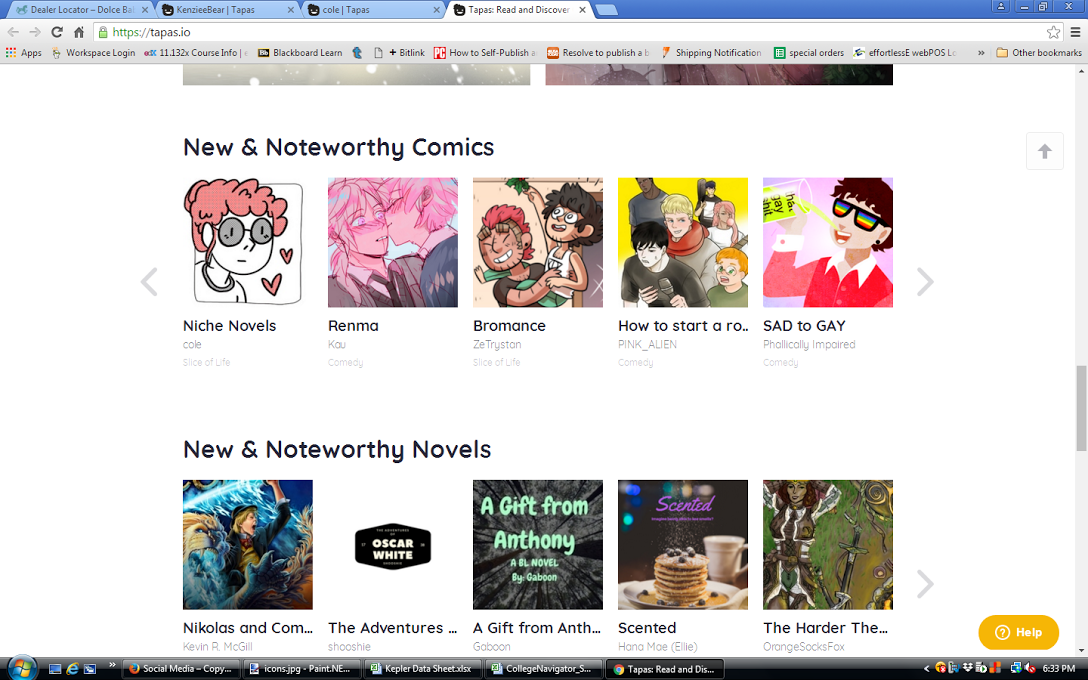Jump back to top of page
The height and width of the screenshot is (680, 1088).
click(x=1044, y=152)
